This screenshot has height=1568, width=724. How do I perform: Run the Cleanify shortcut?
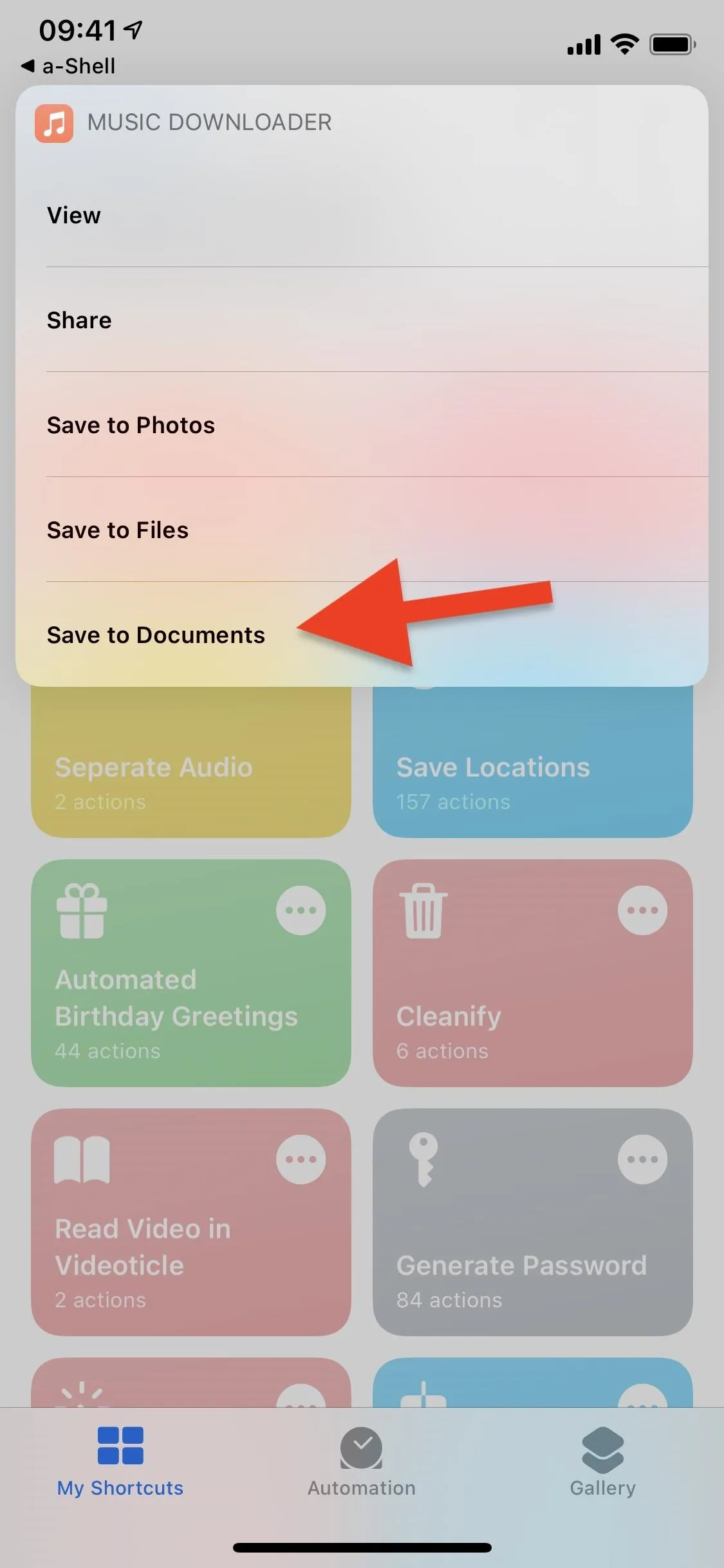(533, 973)
